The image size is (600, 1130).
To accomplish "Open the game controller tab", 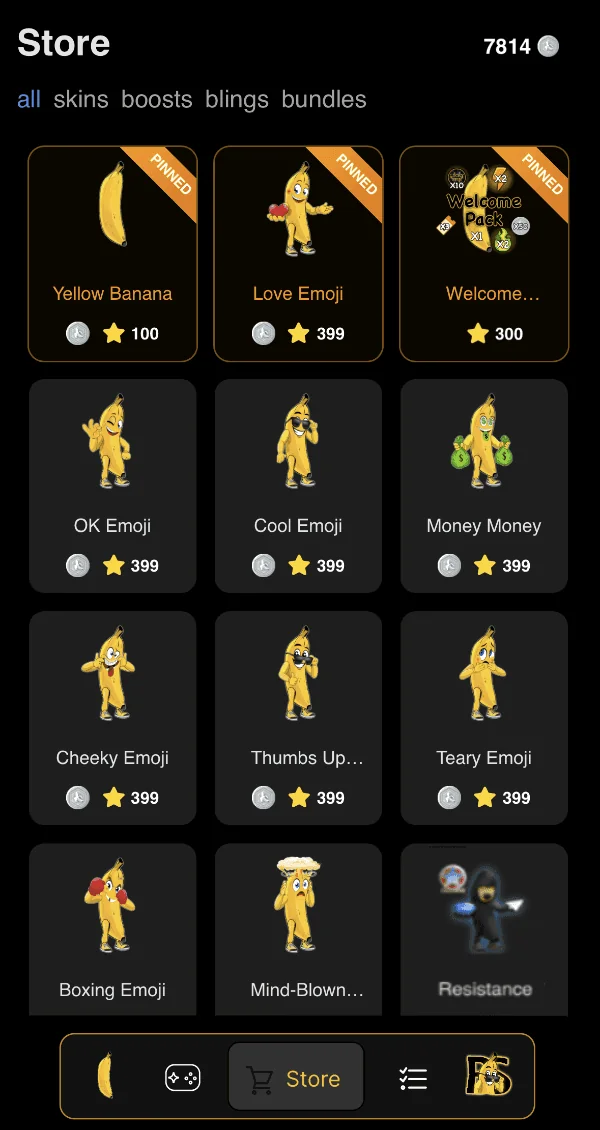I will pos(182,1078).
